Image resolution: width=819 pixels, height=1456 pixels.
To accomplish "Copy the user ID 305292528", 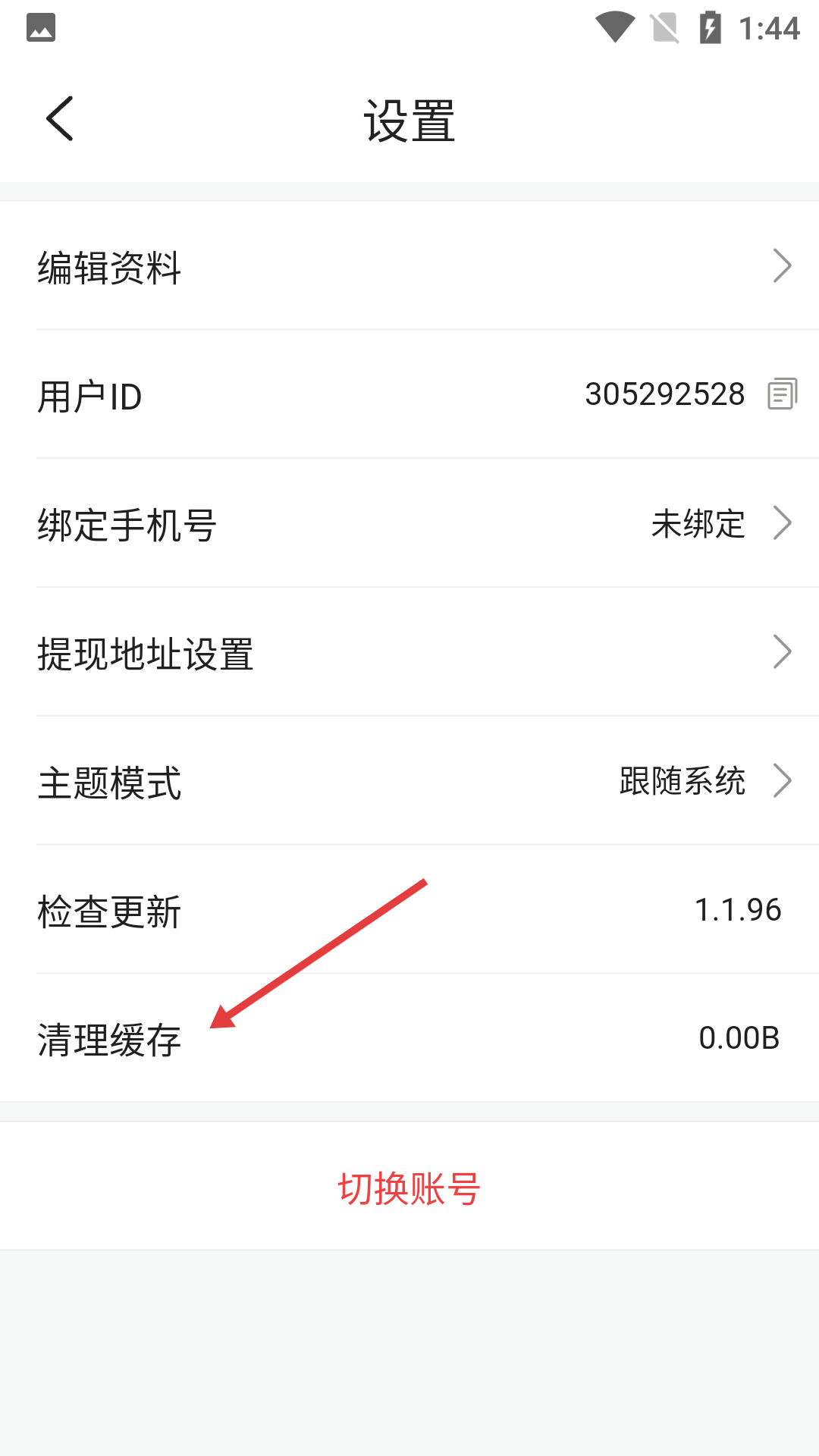I will tap(782, 394).
